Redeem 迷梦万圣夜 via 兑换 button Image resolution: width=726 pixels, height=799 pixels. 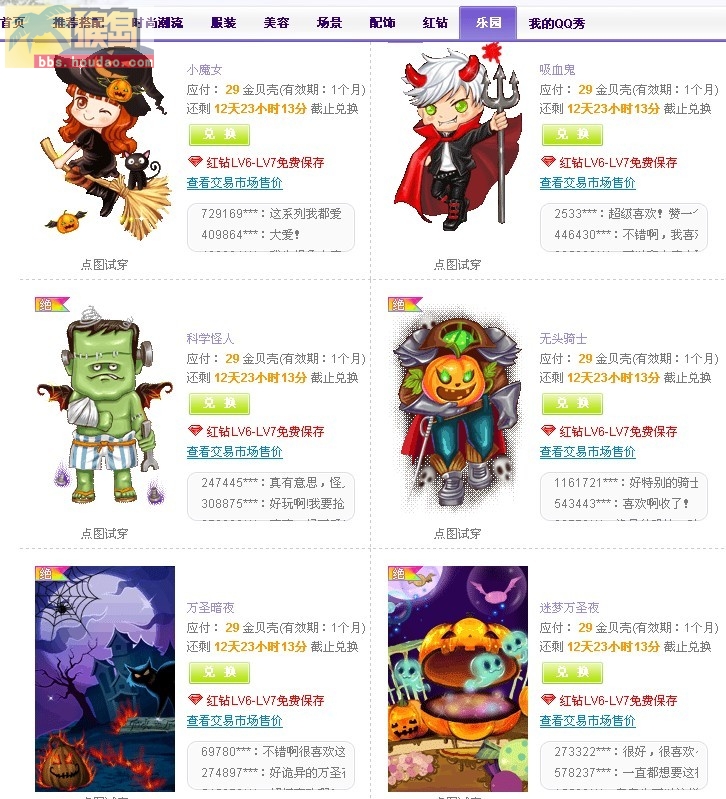click(572, 673)
